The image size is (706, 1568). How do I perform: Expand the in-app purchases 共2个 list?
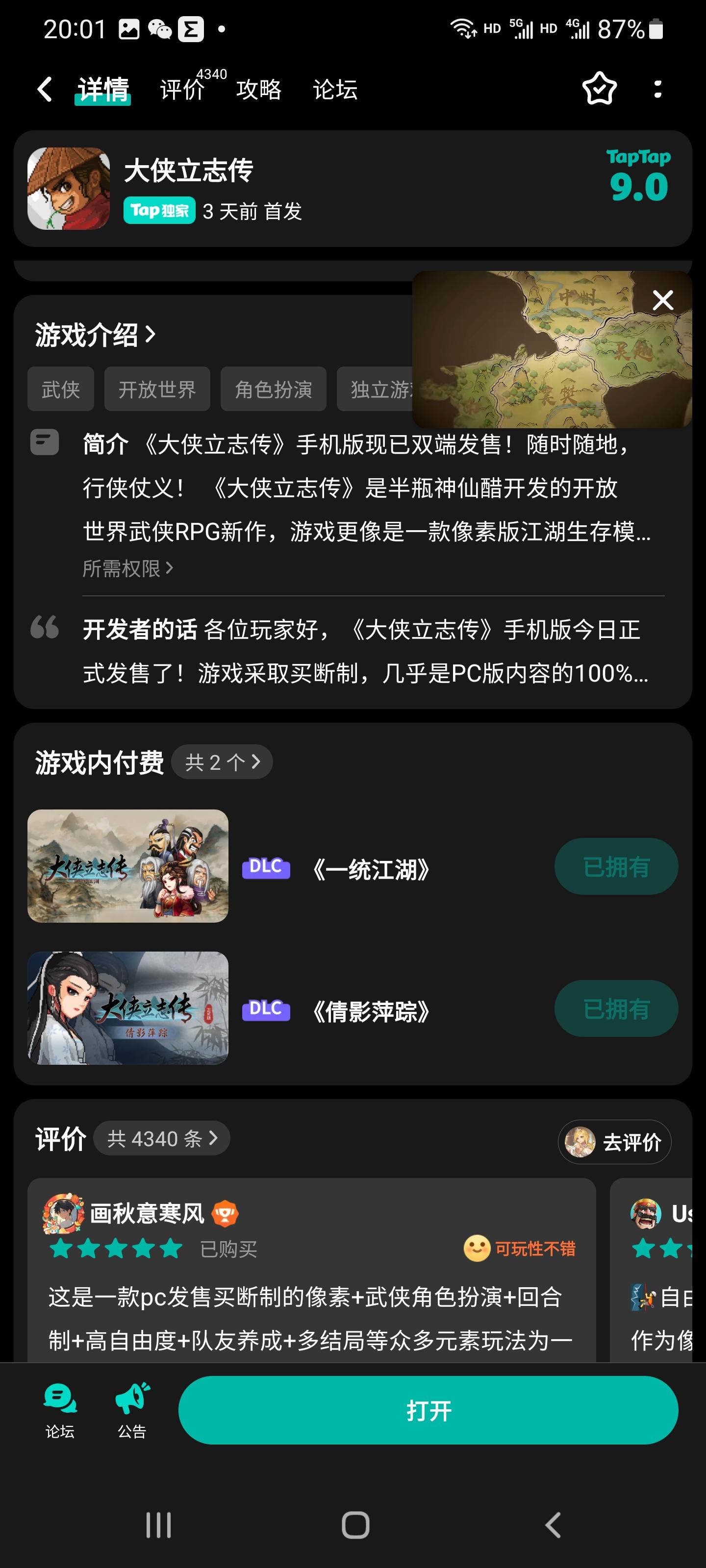tap(222, 761)
